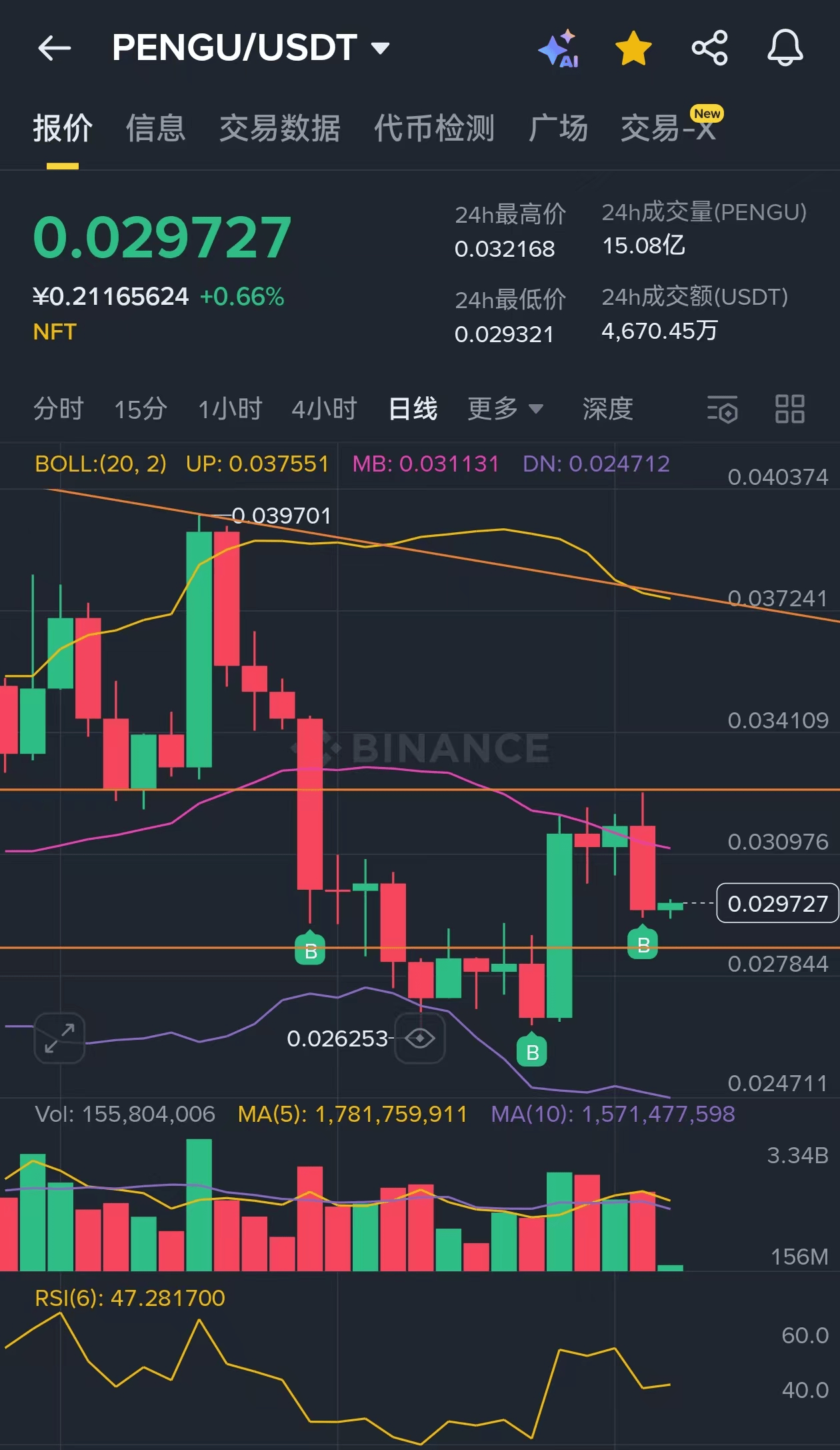Screen dimensions: 840x1450
Task: Open the 广场 tab
Action: click(558, 128)
